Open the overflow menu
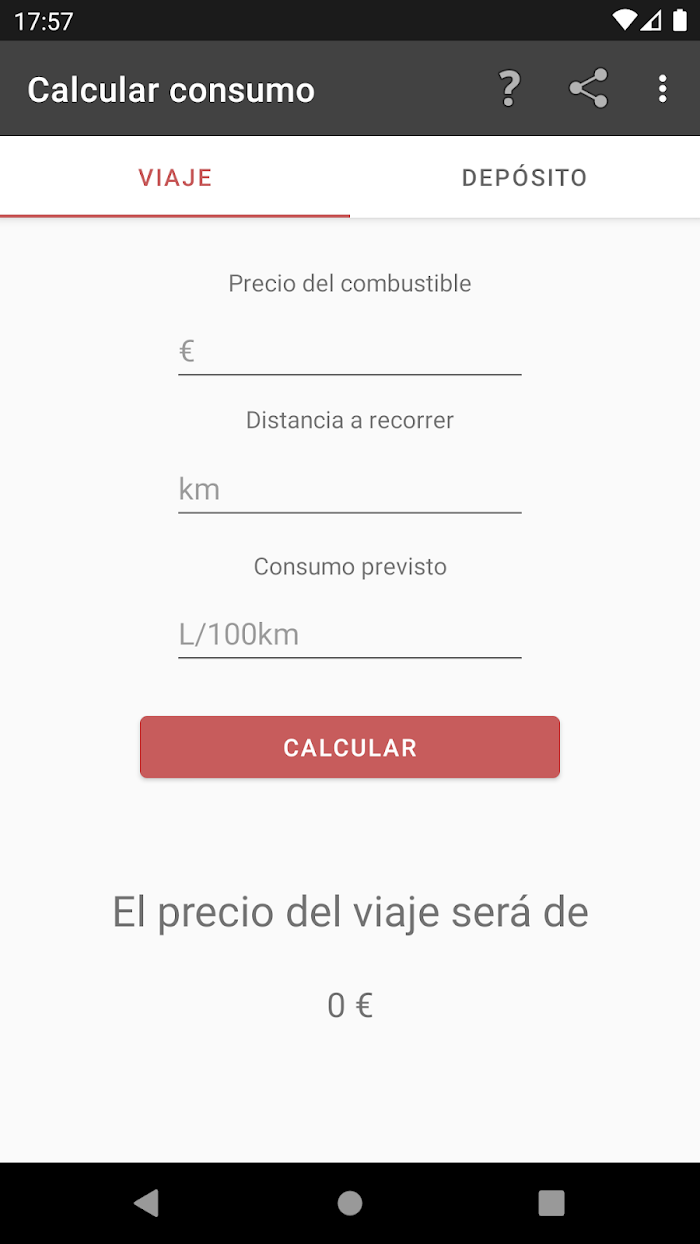Image resolution: width=700 pixels, height=1244 pixels. (x=662, y=89)
